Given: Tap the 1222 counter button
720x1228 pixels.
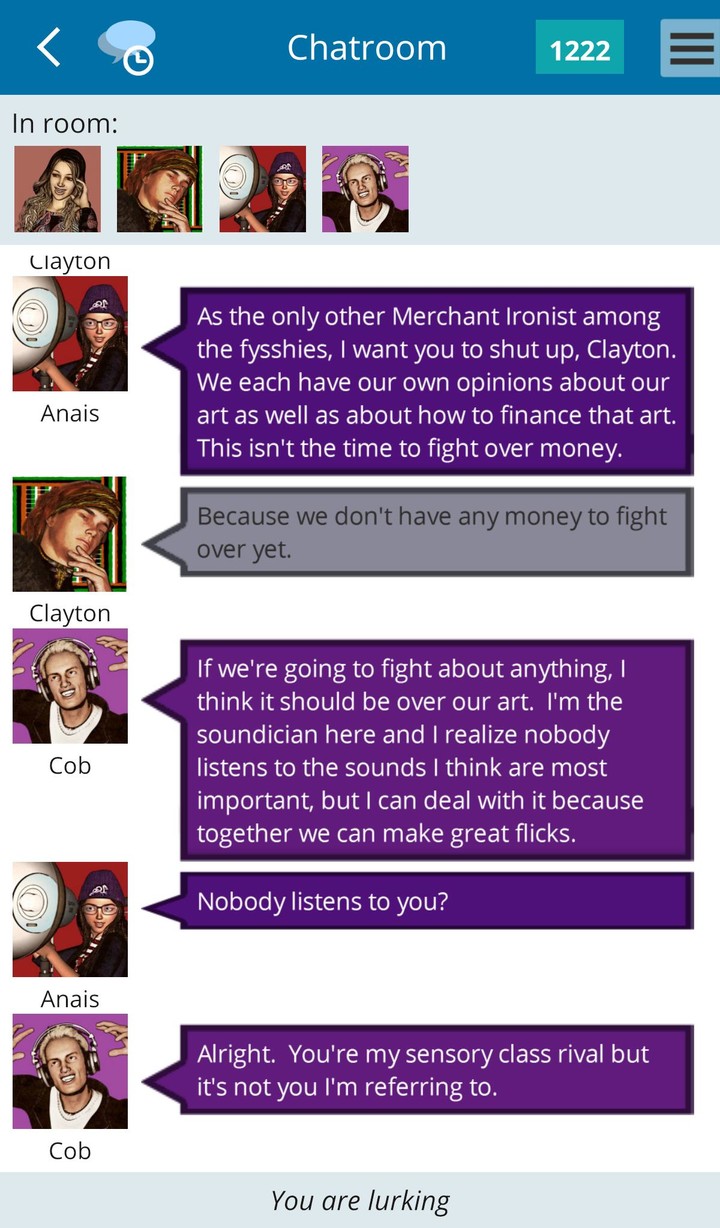Looking at the screenshot, I should [x=580, y=48].
